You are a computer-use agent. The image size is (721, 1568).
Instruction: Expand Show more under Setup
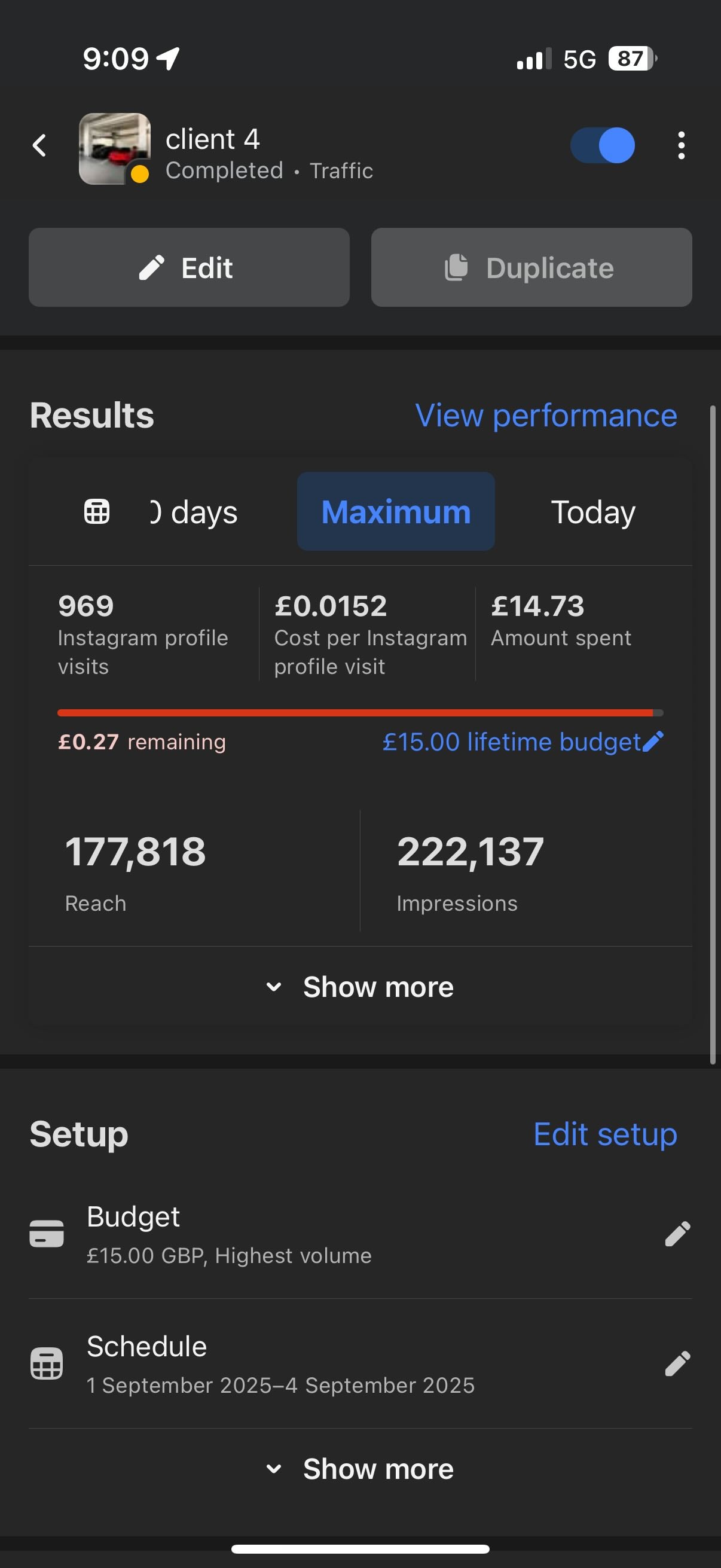click(x=360, y=1469)
